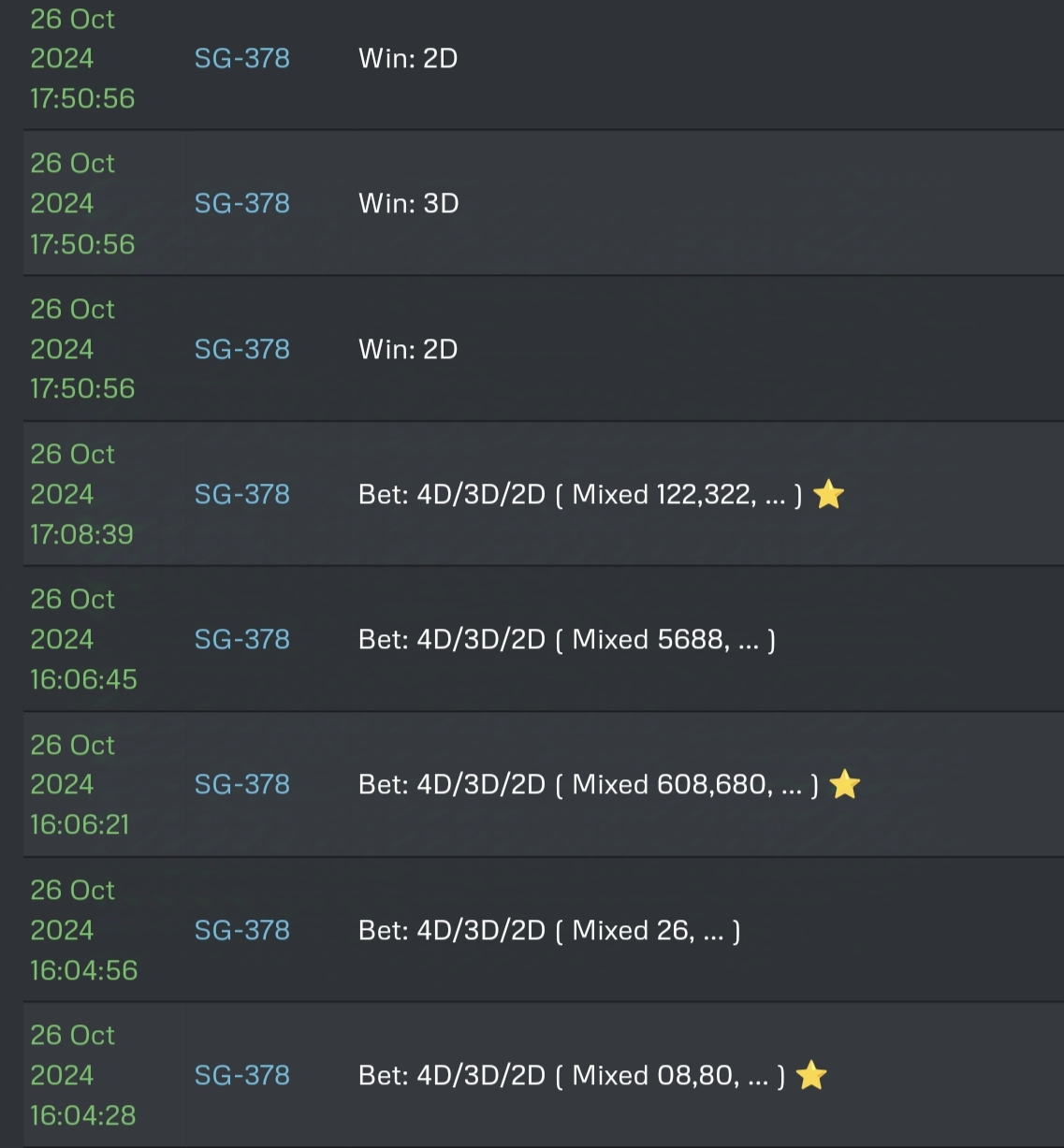View the Mixed 5688 bet details

(x=566, y=640)
